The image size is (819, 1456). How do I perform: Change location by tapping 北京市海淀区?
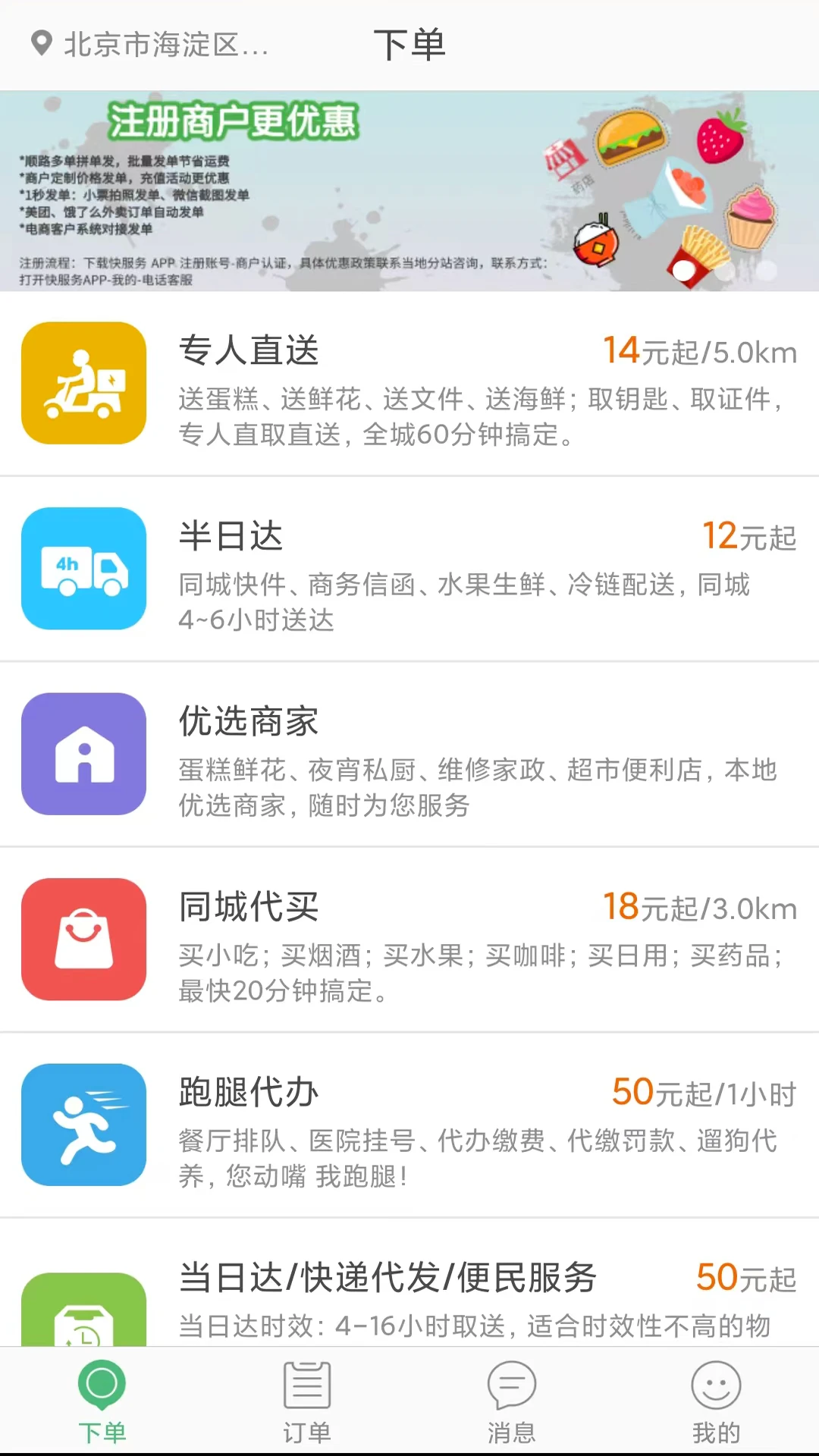point(167,45)
